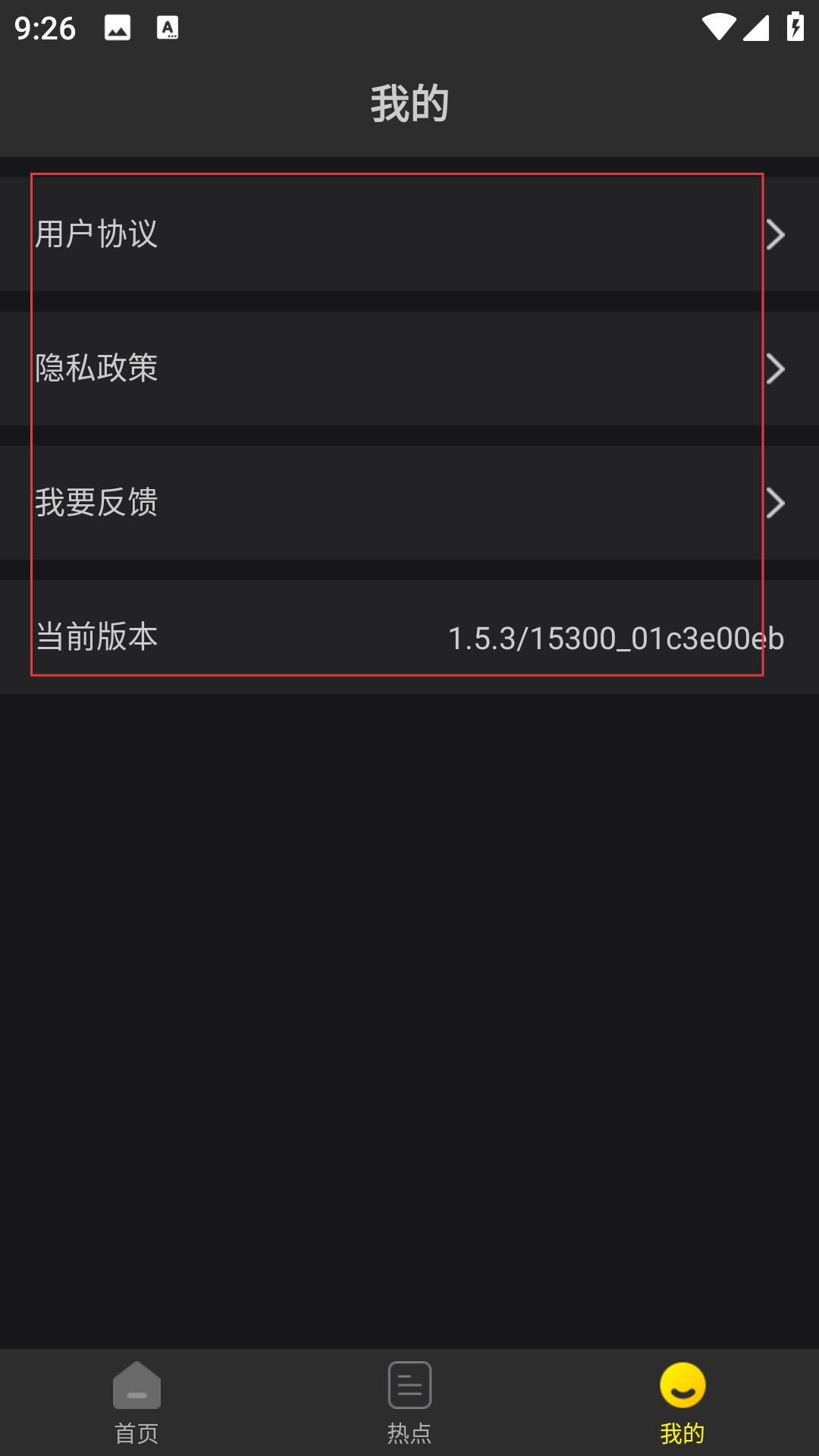Viewport: 819px width, 1456px height.
Task: Open the 我要反馈 feedback row
Action: pyautogui.click(x=409, y=503)
